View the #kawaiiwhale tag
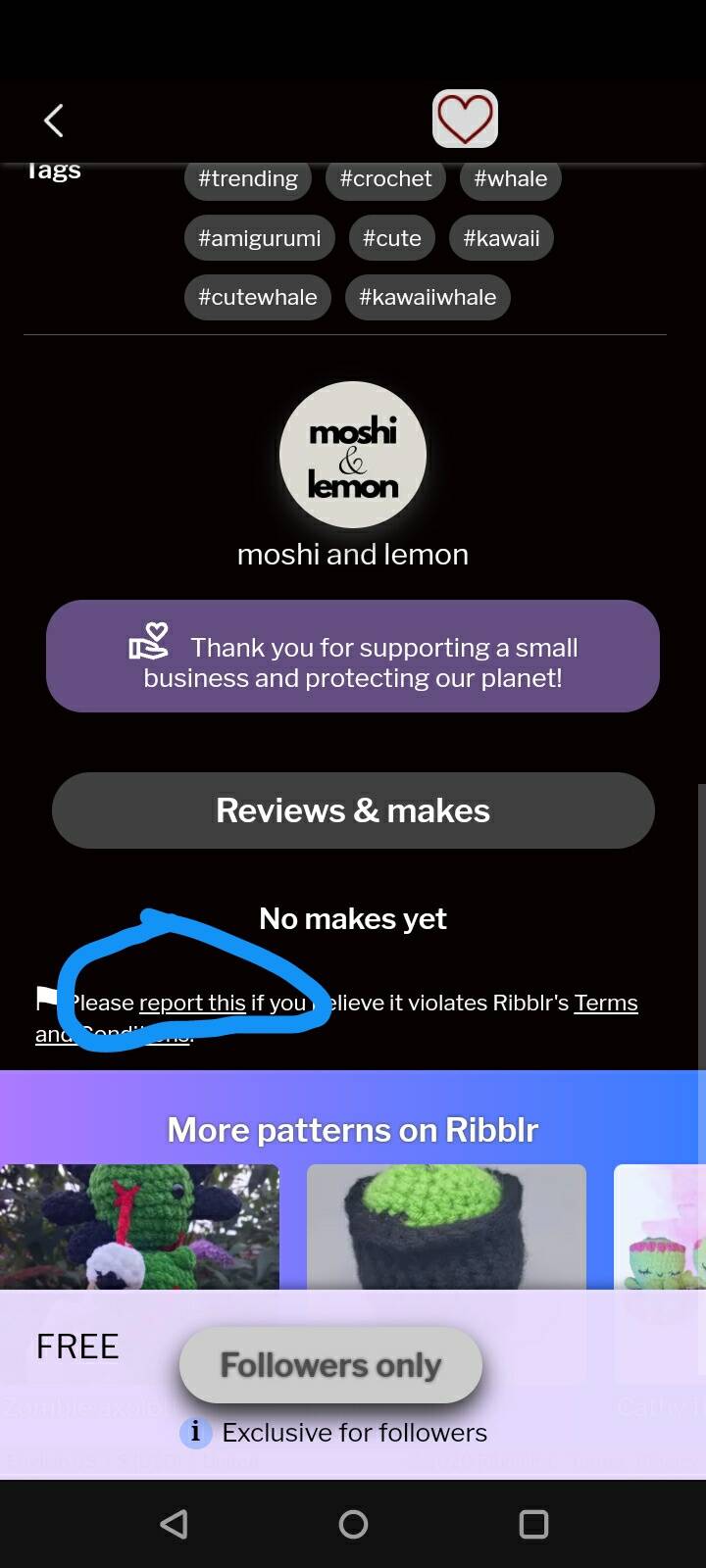Image resolution: width=706 pixels, height=1568 pixels. point(428,297)
